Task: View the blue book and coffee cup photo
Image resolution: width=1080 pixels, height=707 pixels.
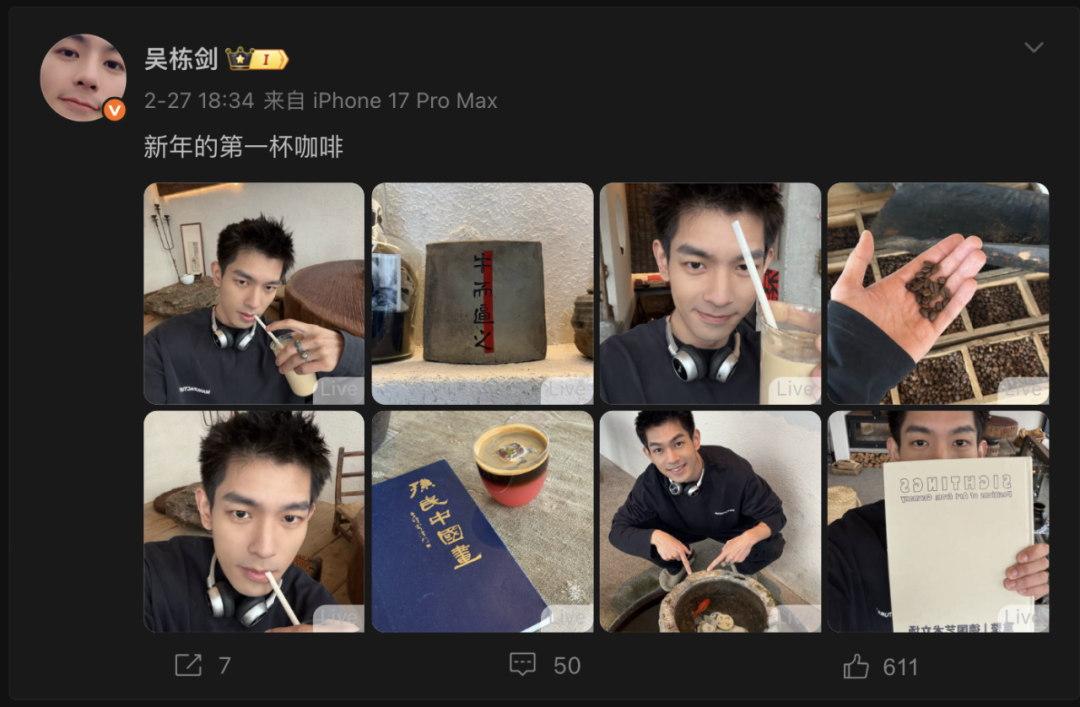Action: pyautogui.click(x=482, y=521)
